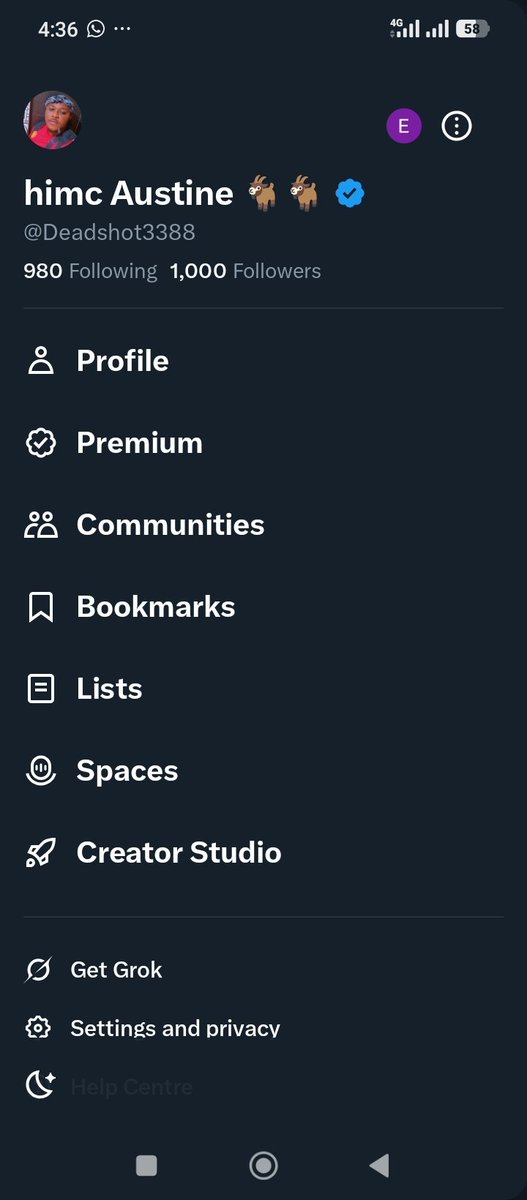
Task: Switch to the purple E account
Action: pyautogui.click(x=404, y=126)
